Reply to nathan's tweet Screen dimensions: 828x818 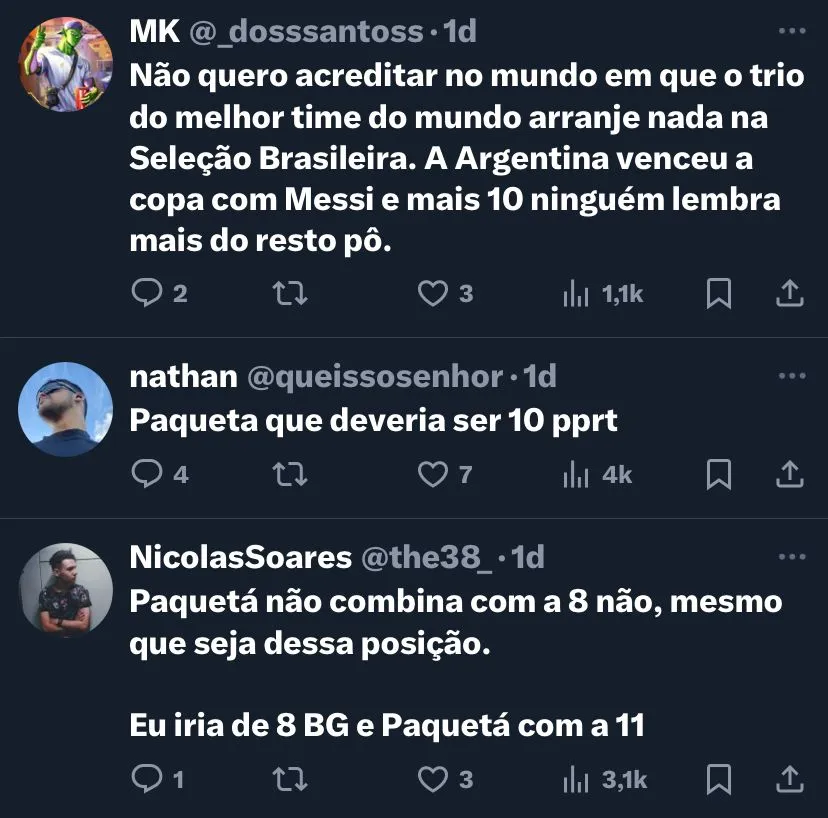coord(147,475)
